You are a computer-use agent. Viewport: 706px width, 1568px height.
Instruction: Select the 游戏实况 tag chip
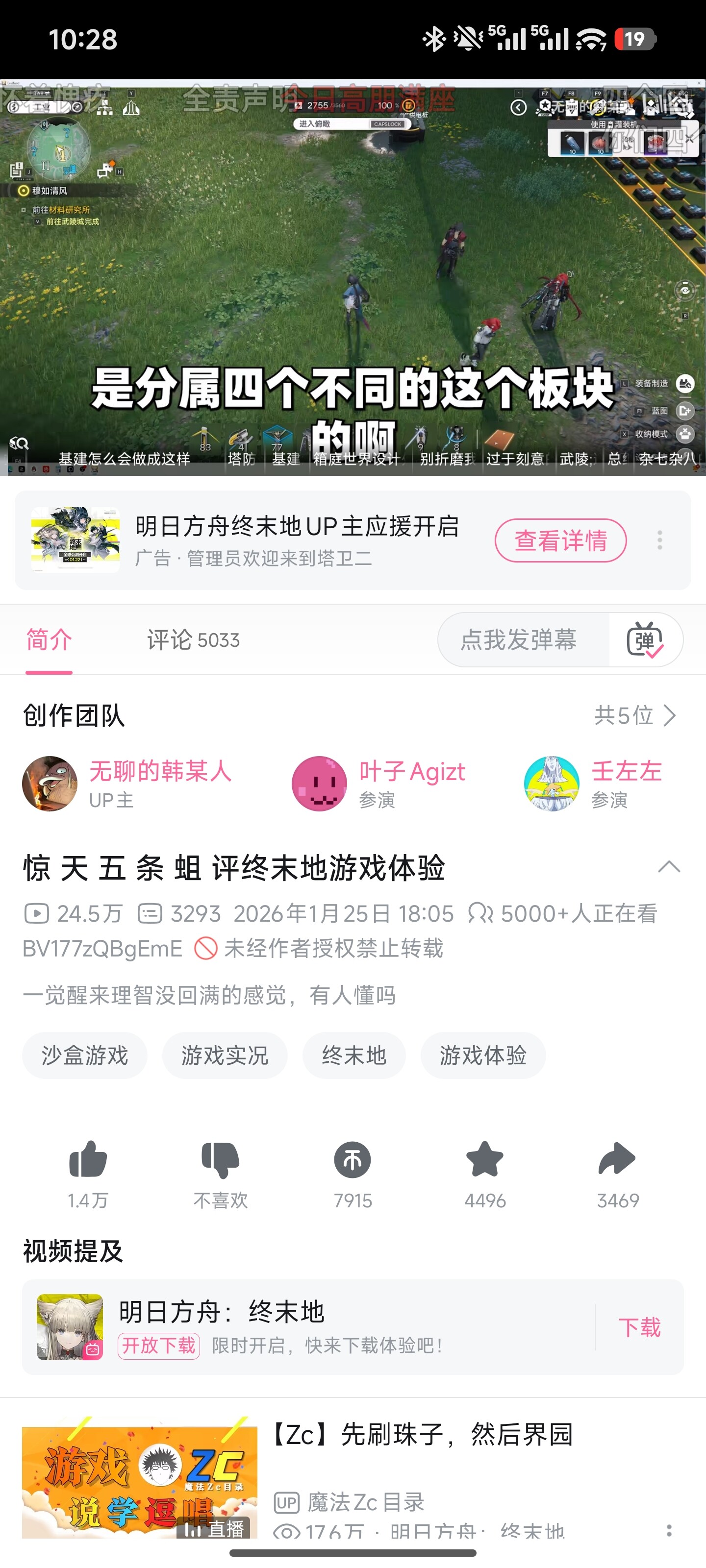coord(225,1055)
